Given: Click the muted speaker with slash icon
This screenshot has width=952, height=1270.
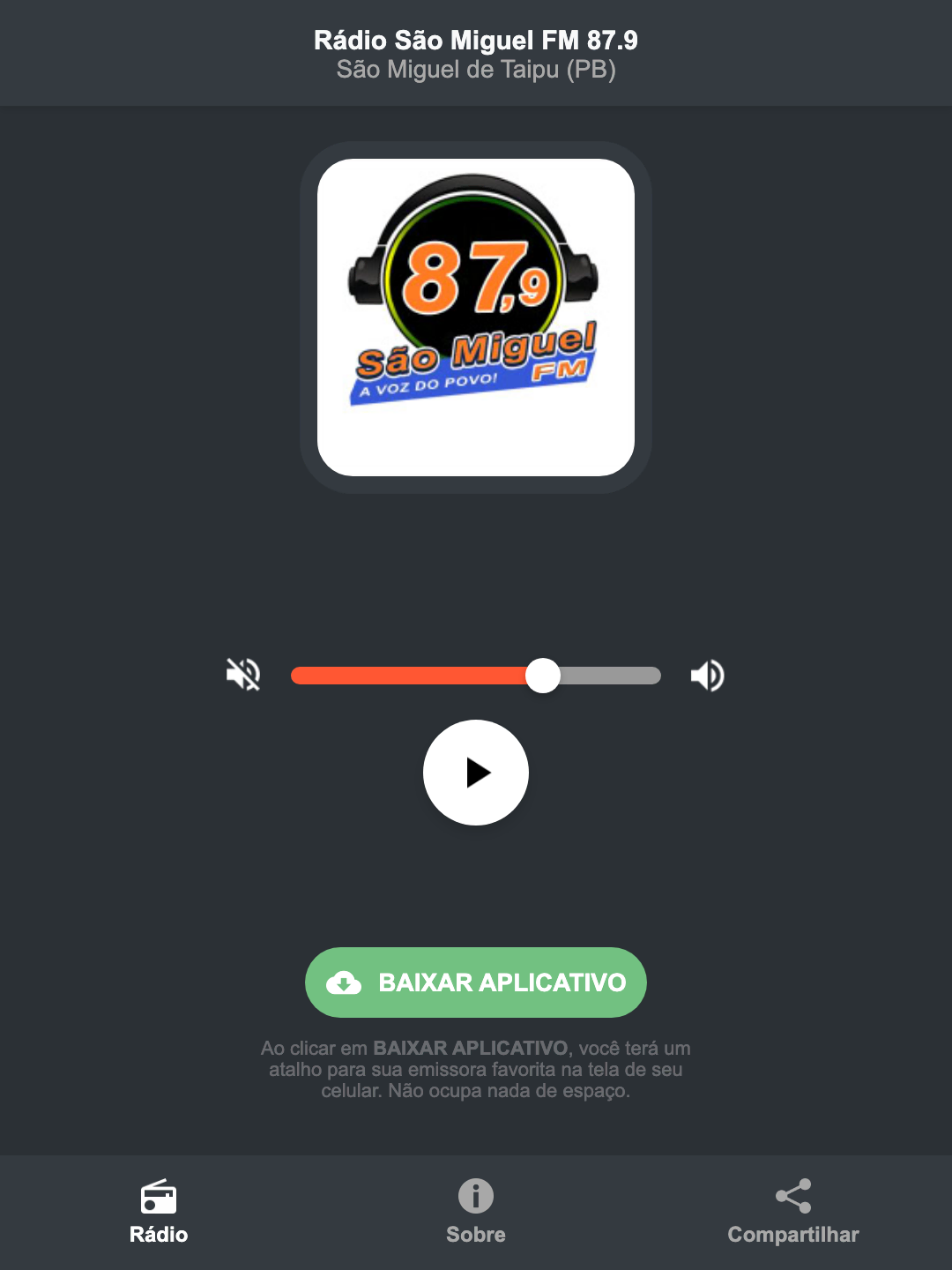Looking at the screenshot, I should pyautogui.click(x=242, y=675).
